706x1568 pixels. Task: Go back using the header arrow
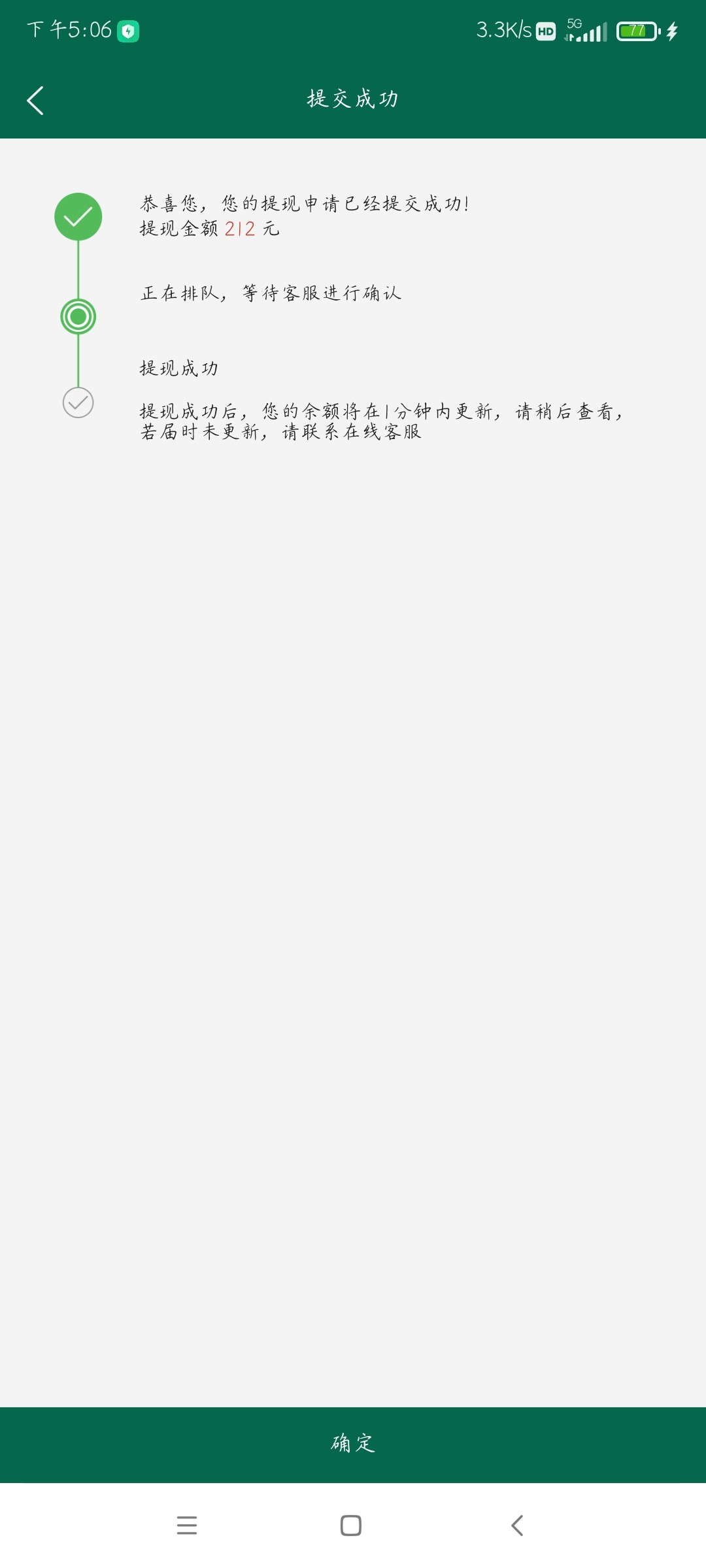click(x=35, y=101)
